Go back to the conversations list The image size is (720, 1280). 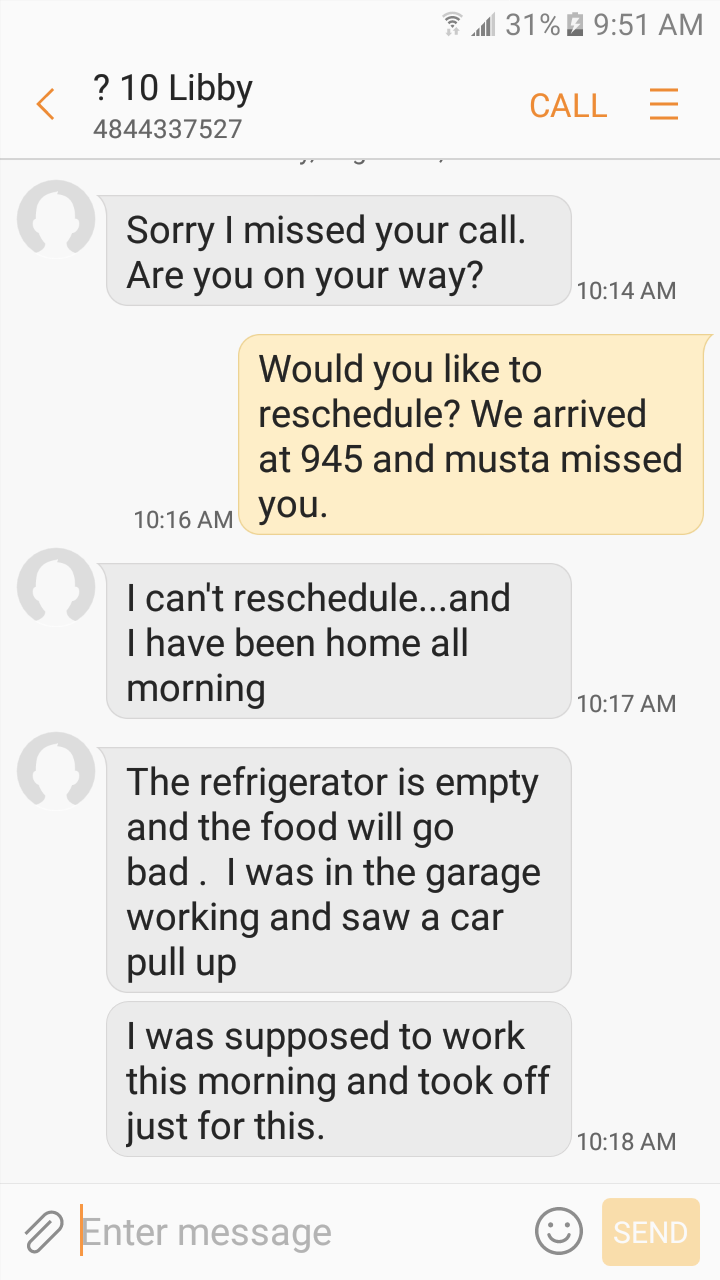coord(45,104)
